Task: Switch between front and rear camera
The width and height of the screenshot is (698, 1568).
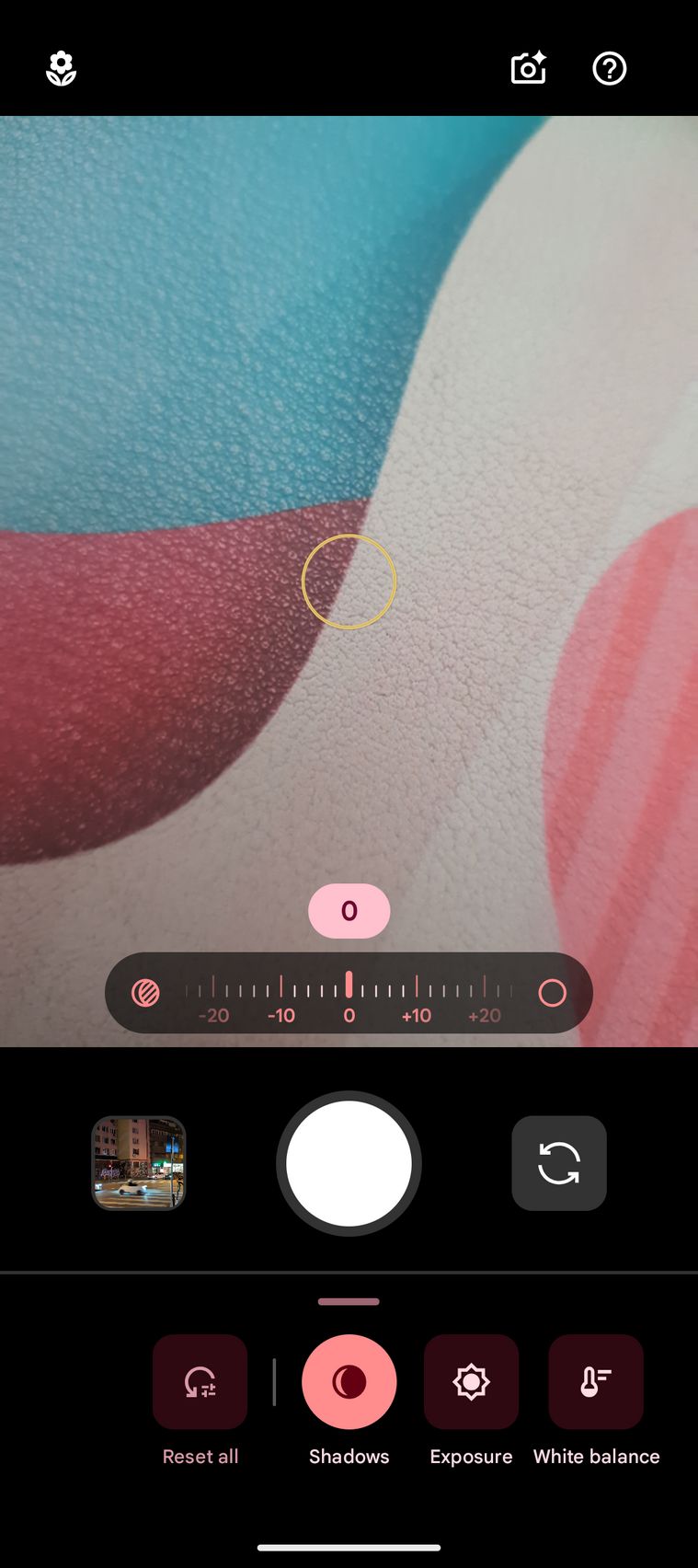Action: [558, 1163]
